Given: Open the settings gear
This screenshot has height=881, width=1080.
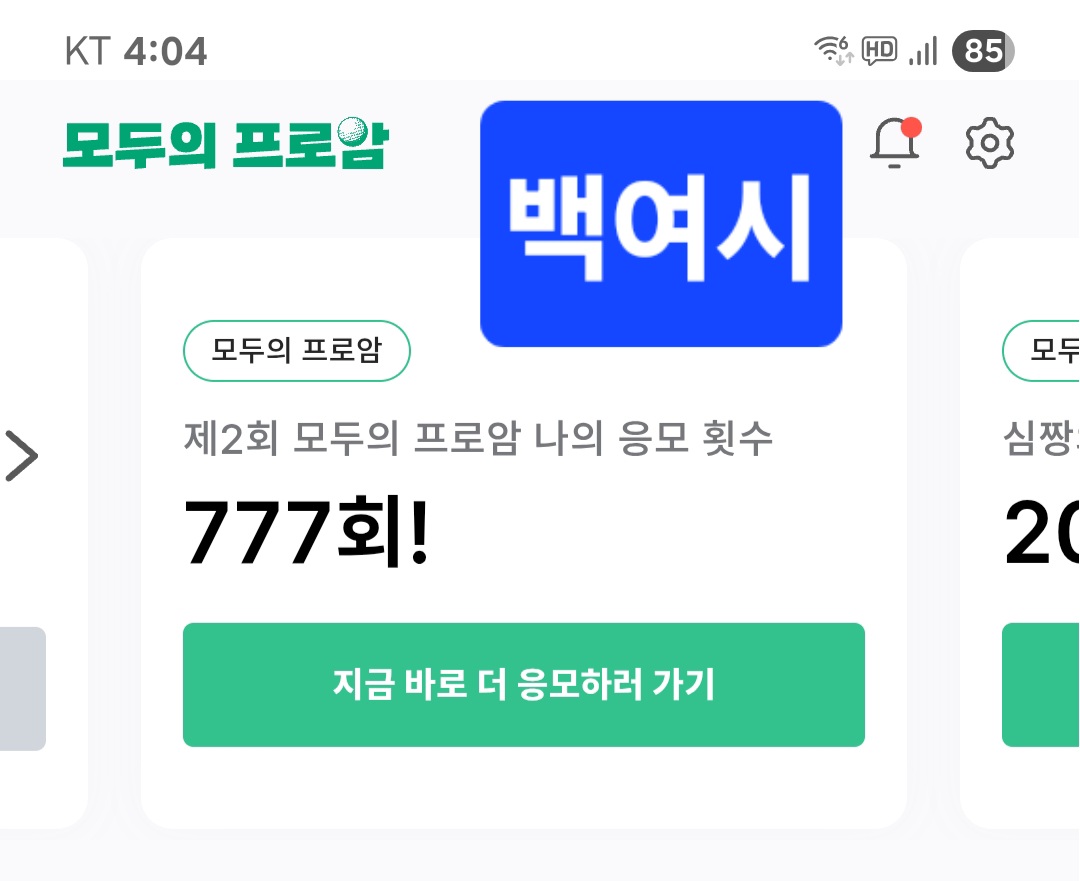Looking at the screenshot, I should coord(990,144).
